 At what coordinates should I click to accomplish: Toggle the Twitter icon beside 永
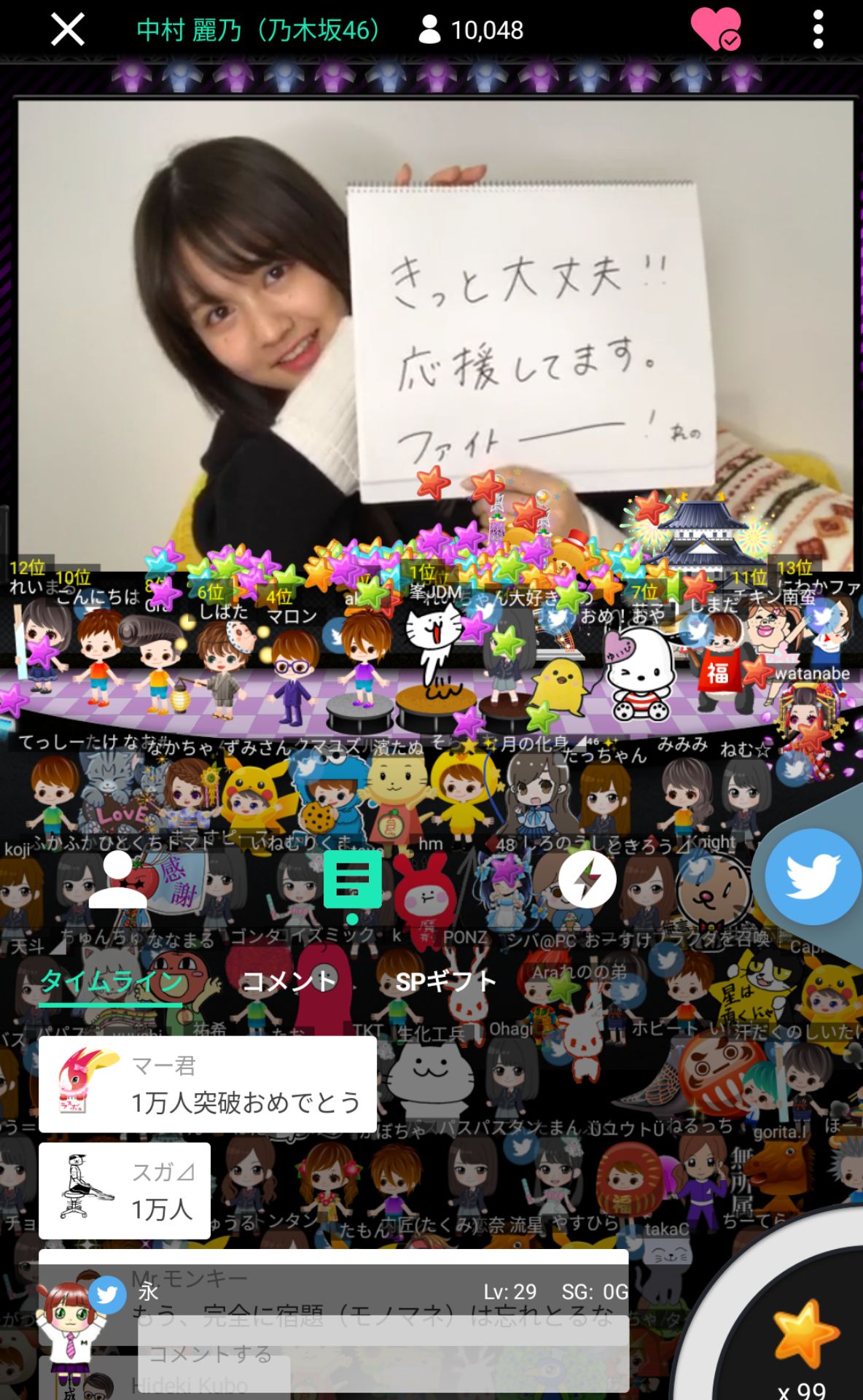(x=108, y=1295)
